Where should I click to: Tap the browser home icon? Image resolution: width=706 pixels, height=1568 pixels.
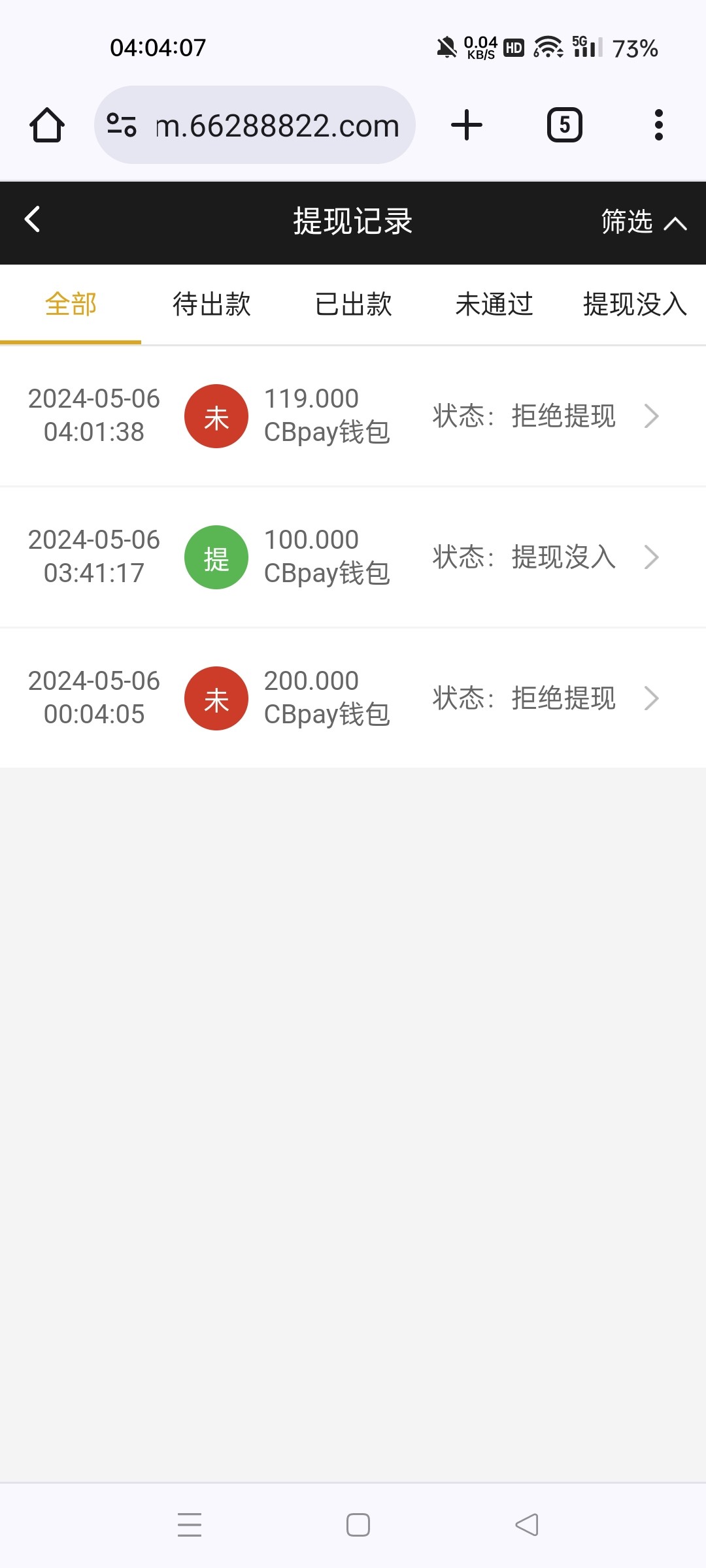coord(47,125)
